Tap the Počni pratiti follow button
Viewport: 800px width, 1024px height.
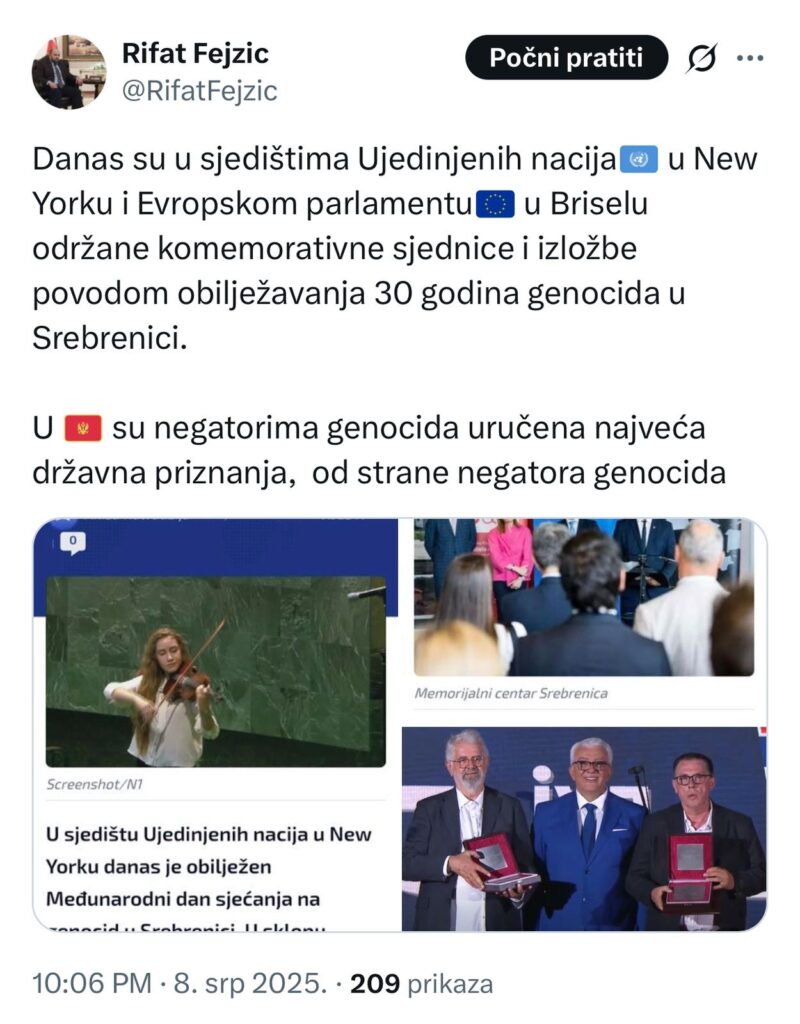(x=566, y=58)
